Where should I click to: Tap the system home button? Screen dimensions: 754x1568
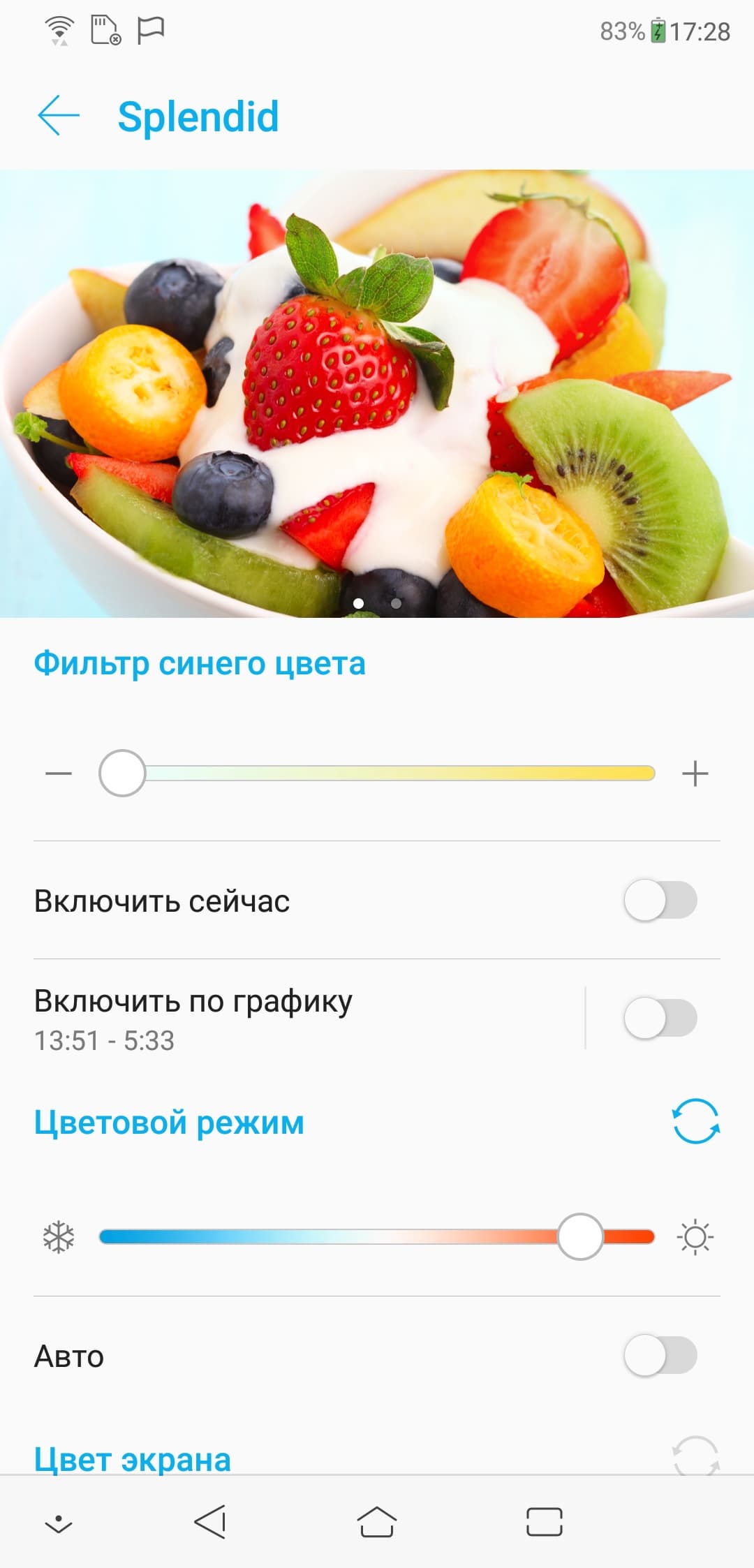(x=377, y=1522)
